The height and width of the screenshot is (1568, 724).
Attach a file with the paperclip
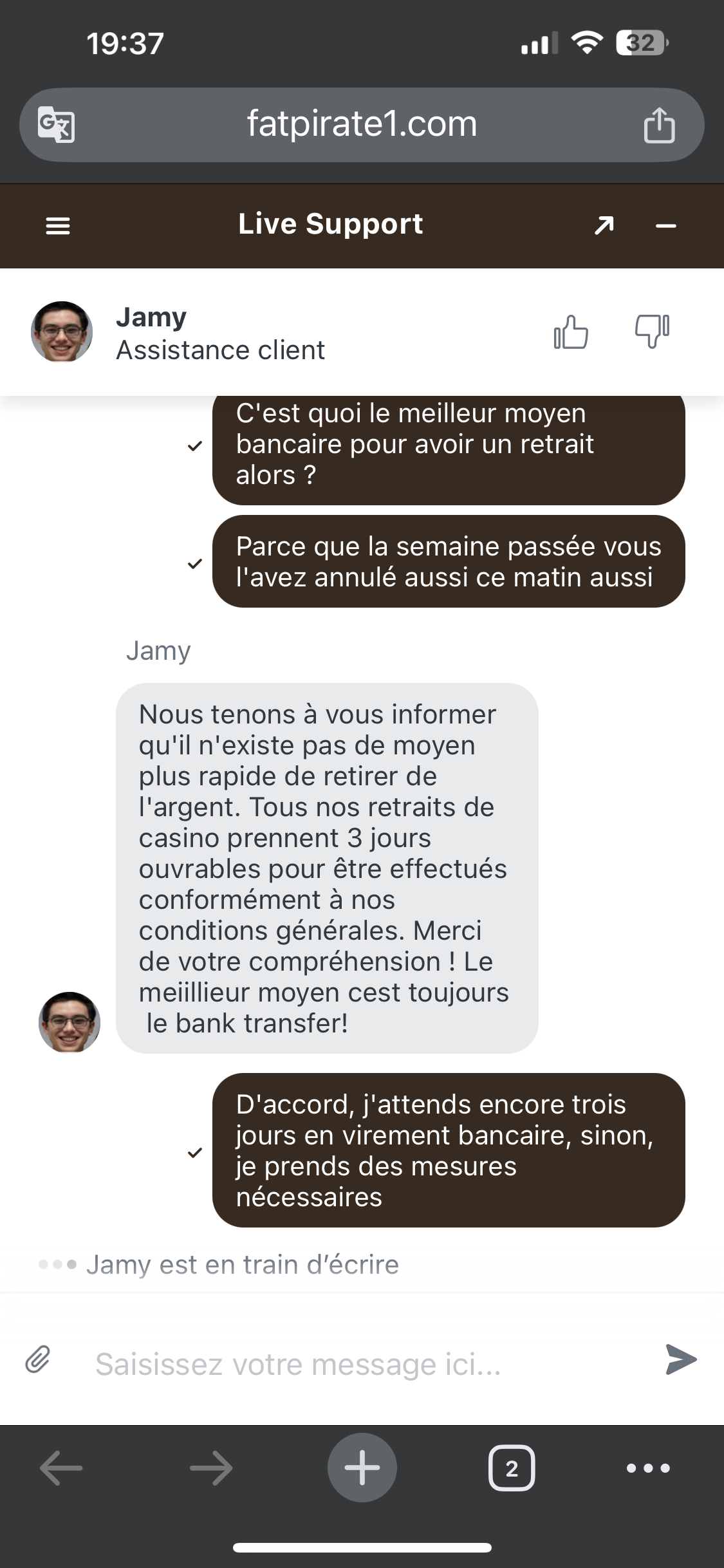pyautogui.click(x=38, y=1359)
